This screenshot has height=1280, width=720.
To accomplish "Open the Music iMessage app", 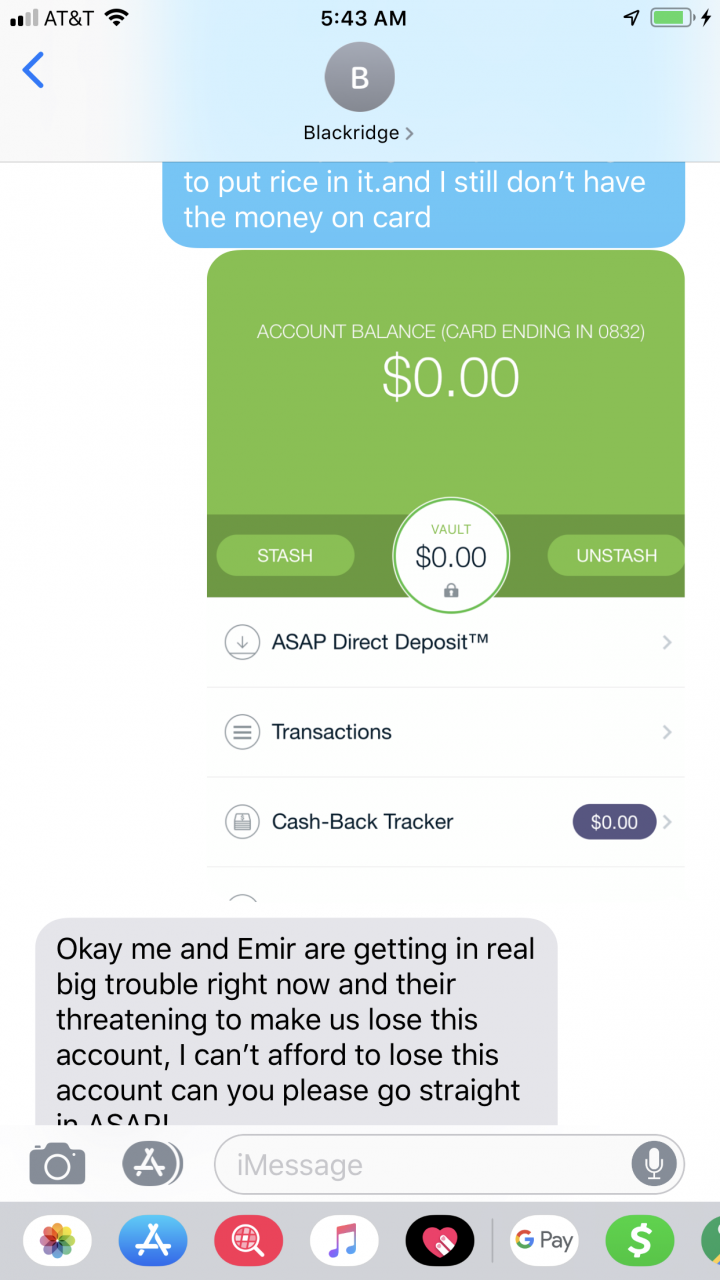I will click(344, 1241).
